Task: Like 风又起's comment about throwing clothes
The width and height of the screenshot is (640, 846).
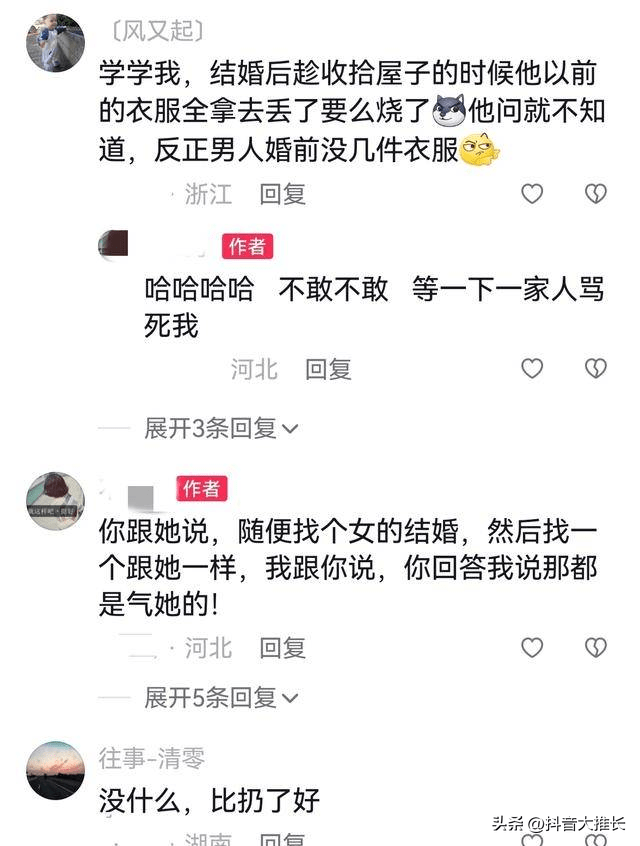Action: click(532, 194)
